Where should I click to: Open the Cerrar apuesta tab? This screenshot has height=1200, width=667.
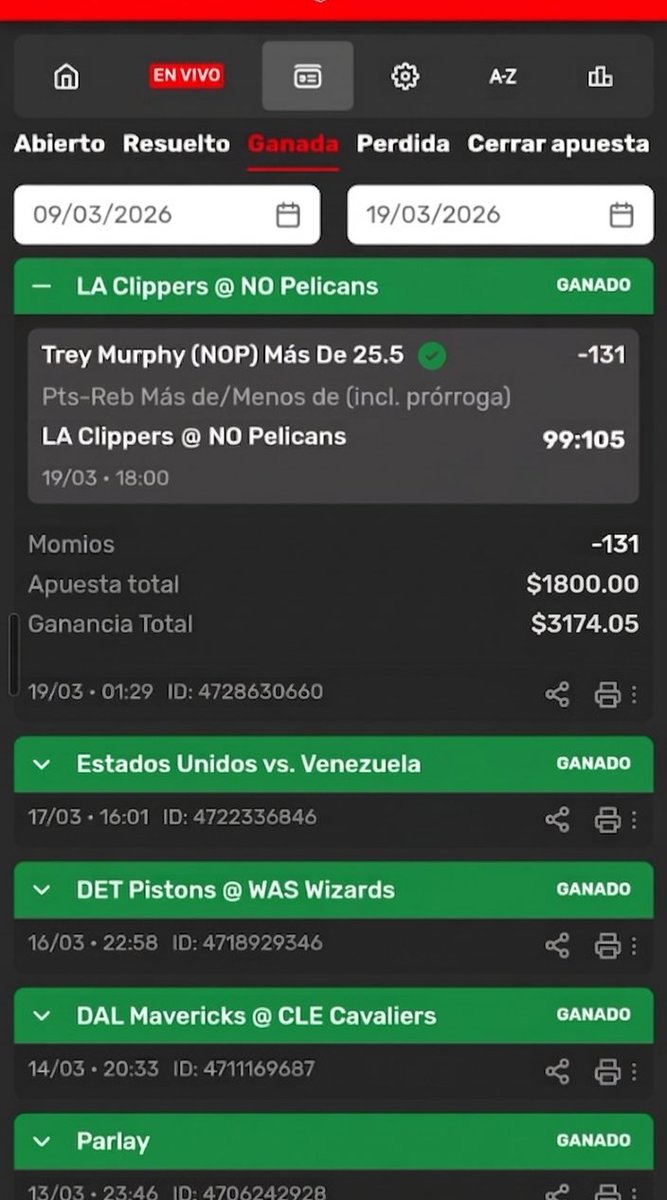click(x=558, y=144)
